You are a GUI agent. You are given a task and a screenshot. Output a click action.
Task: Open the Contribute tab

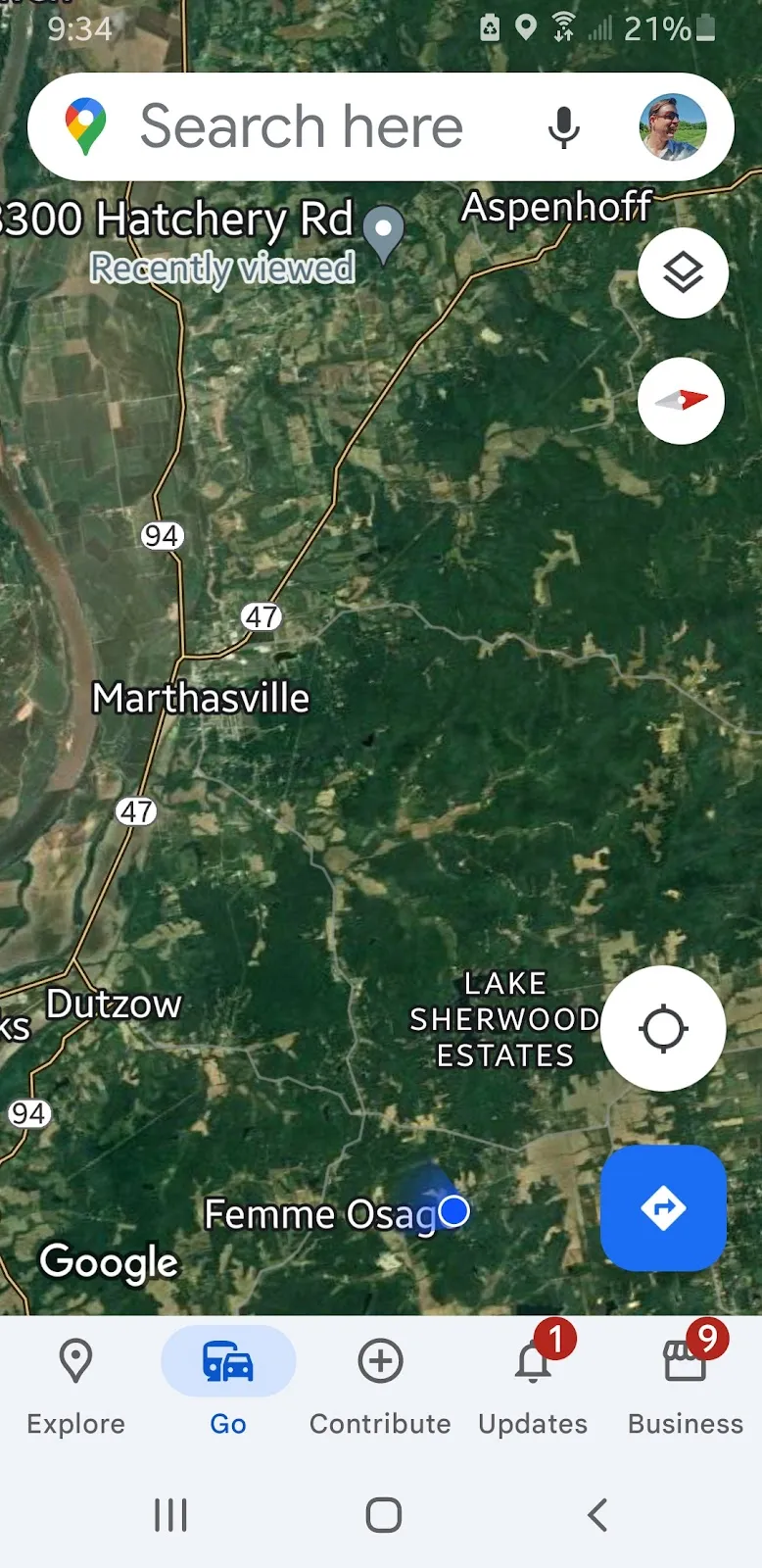coord(380,1388)
